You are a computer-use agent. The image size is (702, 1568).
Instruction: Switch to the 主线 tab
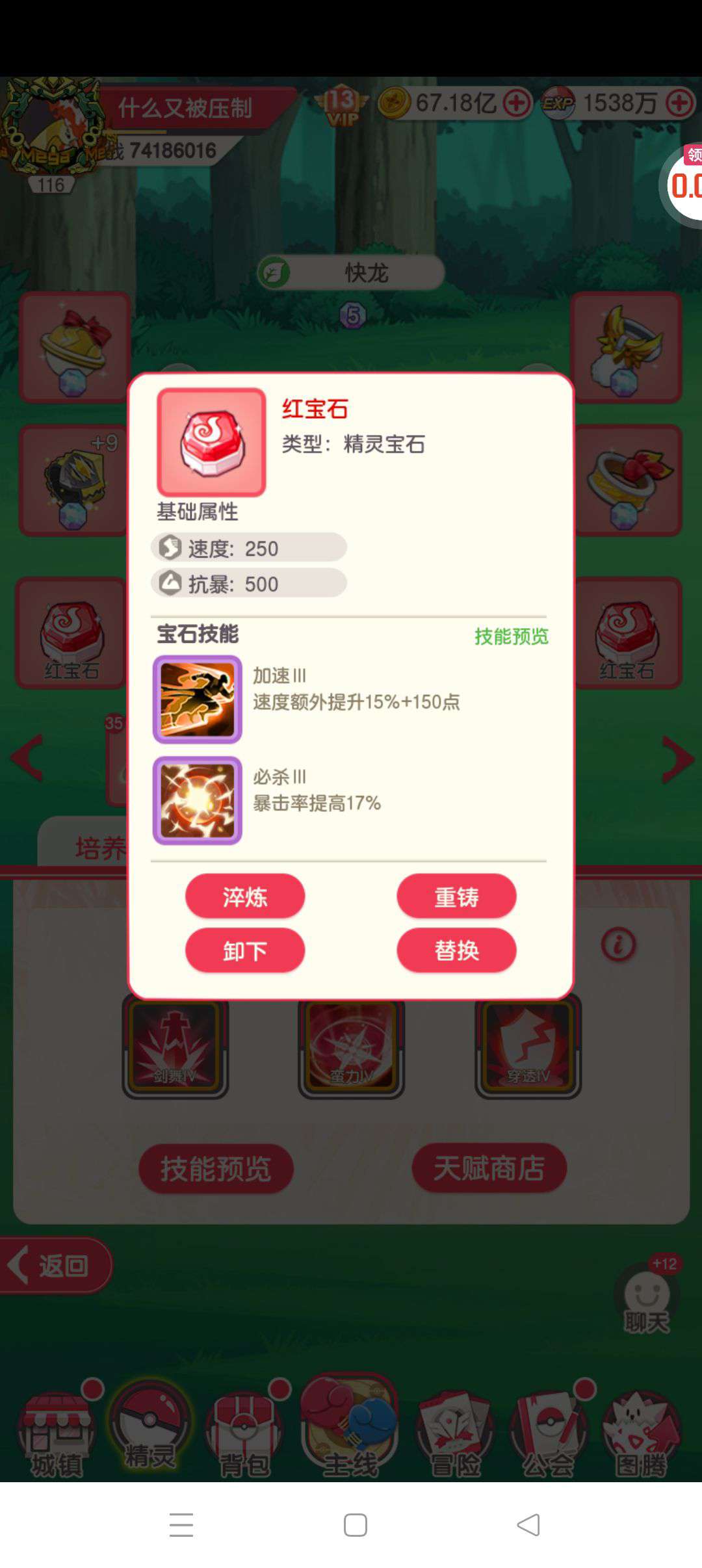pyautogui.click(x=351, y=1429)
